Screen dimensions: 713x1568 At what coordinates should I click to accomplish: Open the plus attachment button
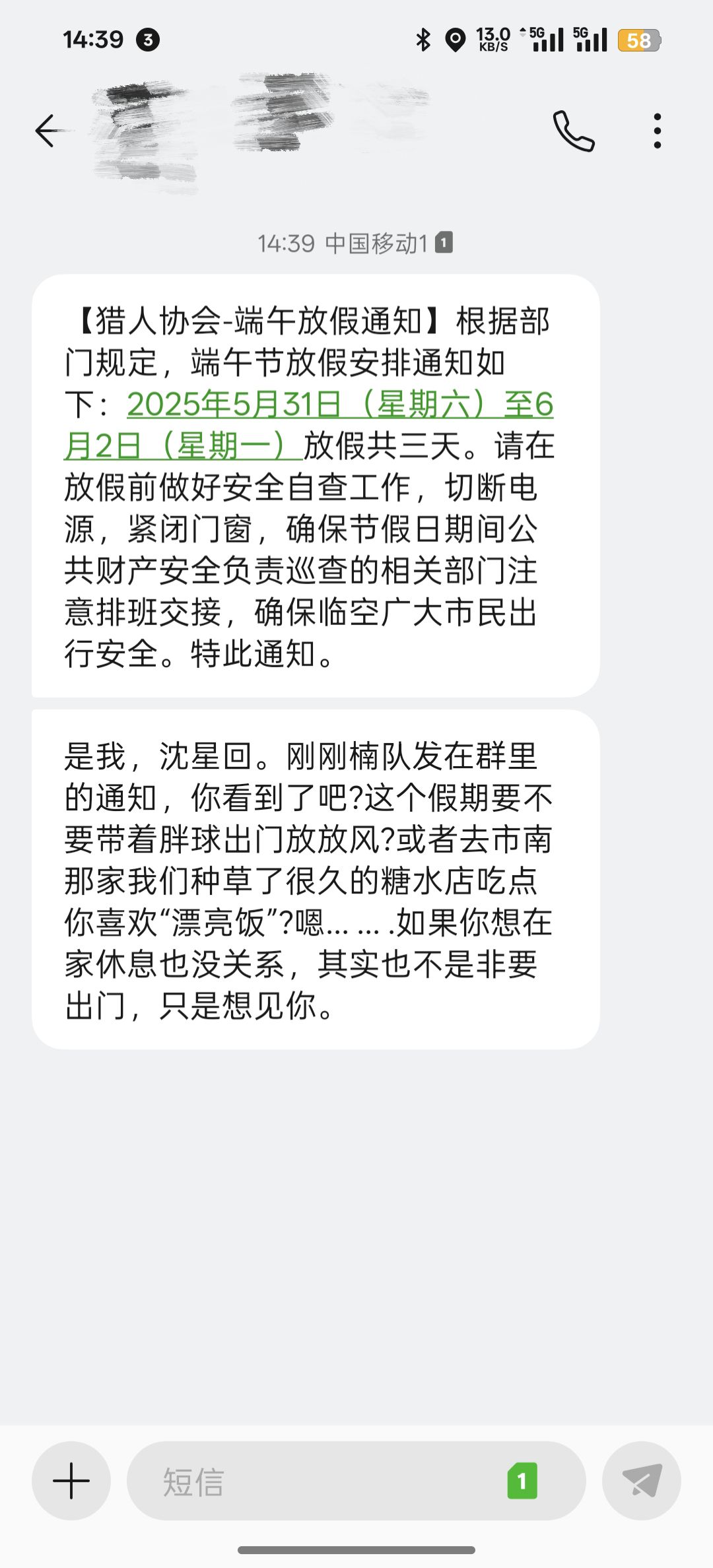pos(71,1481)
